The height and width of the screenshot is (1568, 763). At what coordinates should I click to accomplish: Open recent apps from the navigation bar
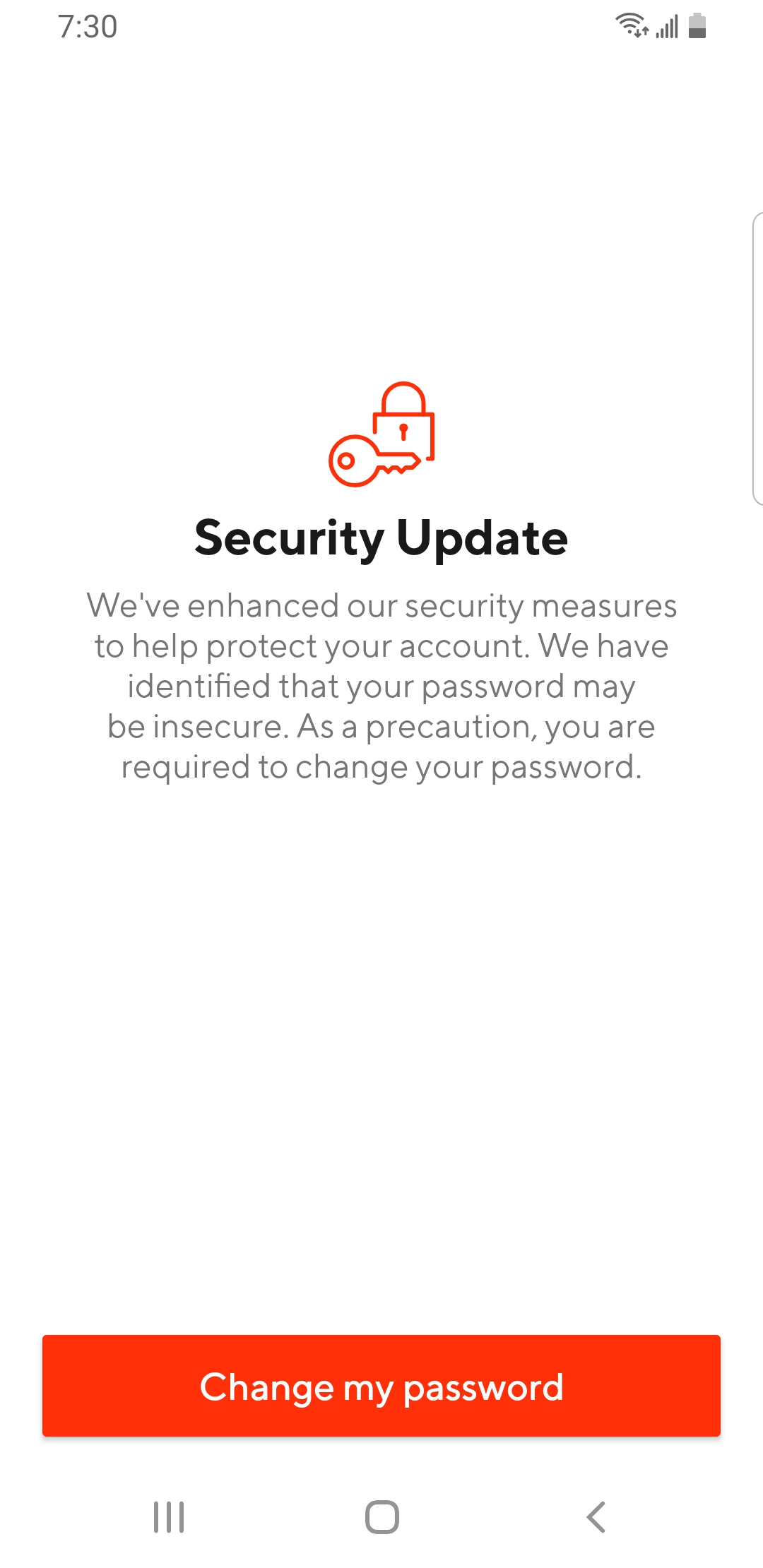click(169, 1516)
